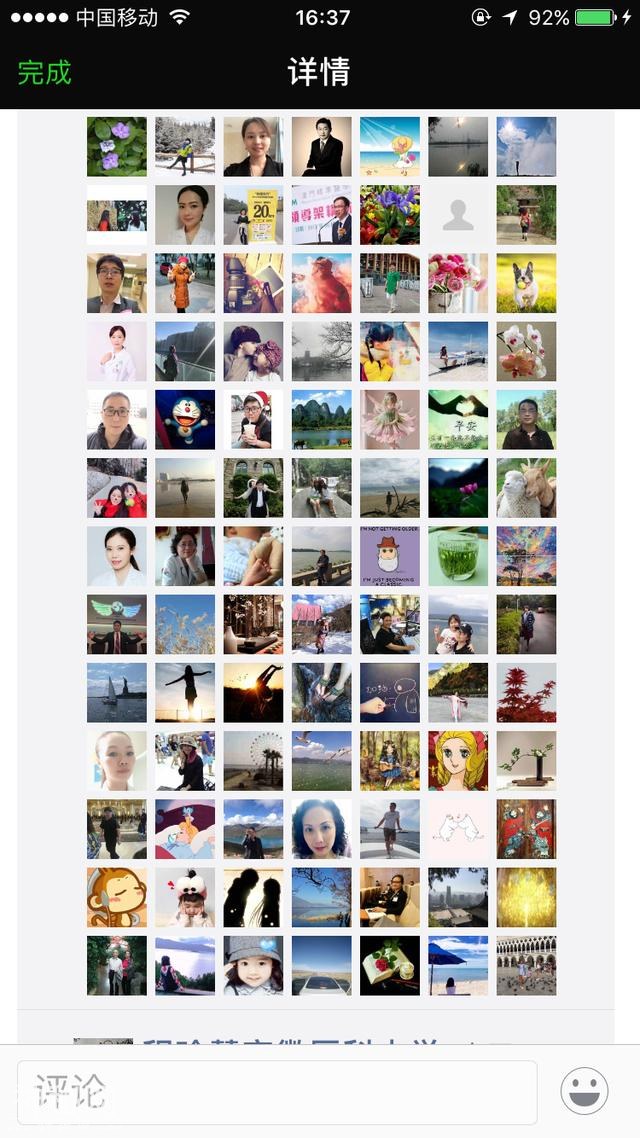Open the pink roses bouquet avatar
The width and height of the screenshot is (640, 1138).
click(458, 283)
